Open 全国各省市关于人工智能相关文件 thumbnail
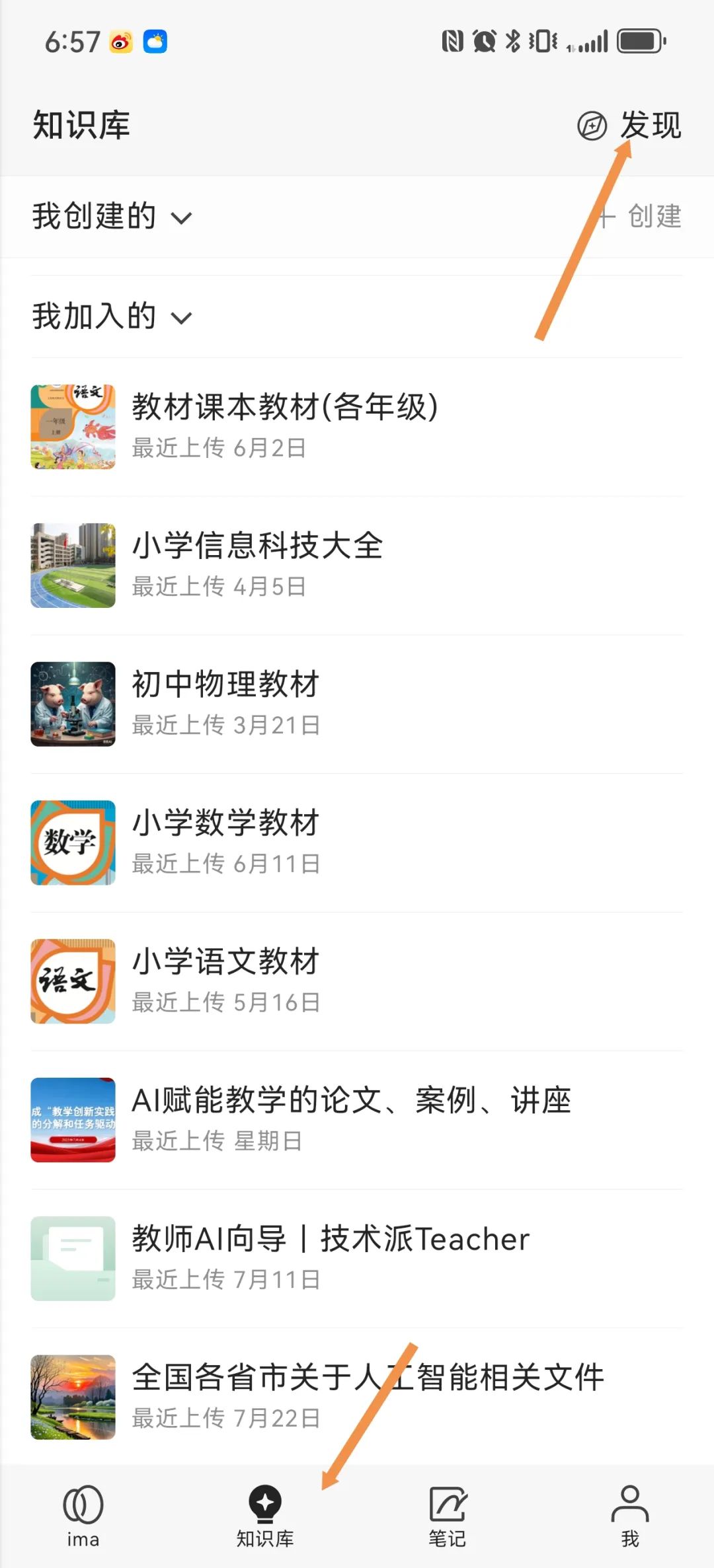The height and width of the screenshot is (1568, 714). click(x=73, y=1398)
